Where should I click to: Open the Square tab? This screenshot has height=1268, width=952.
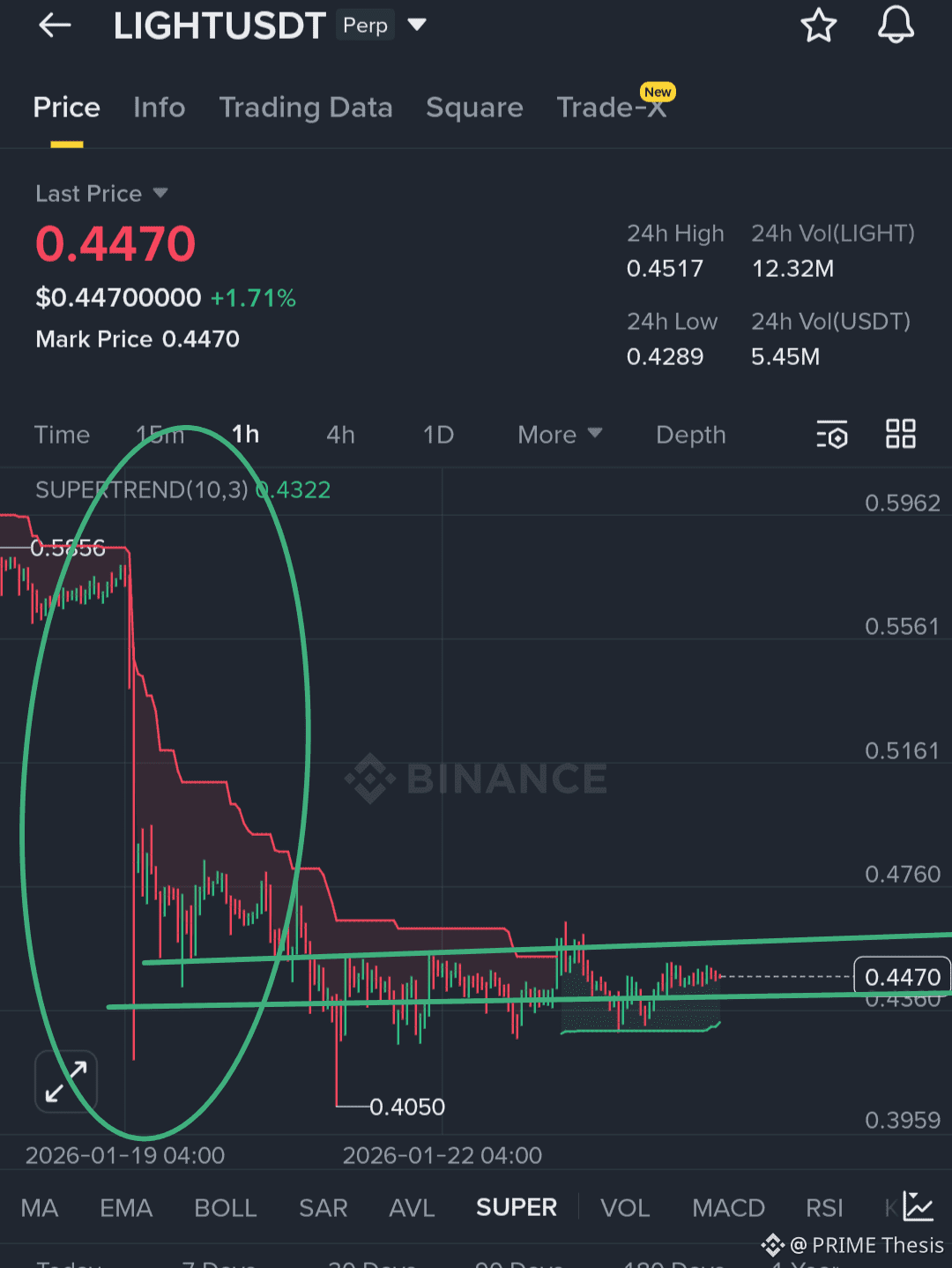pyautogui.click(x=474, y=108)
